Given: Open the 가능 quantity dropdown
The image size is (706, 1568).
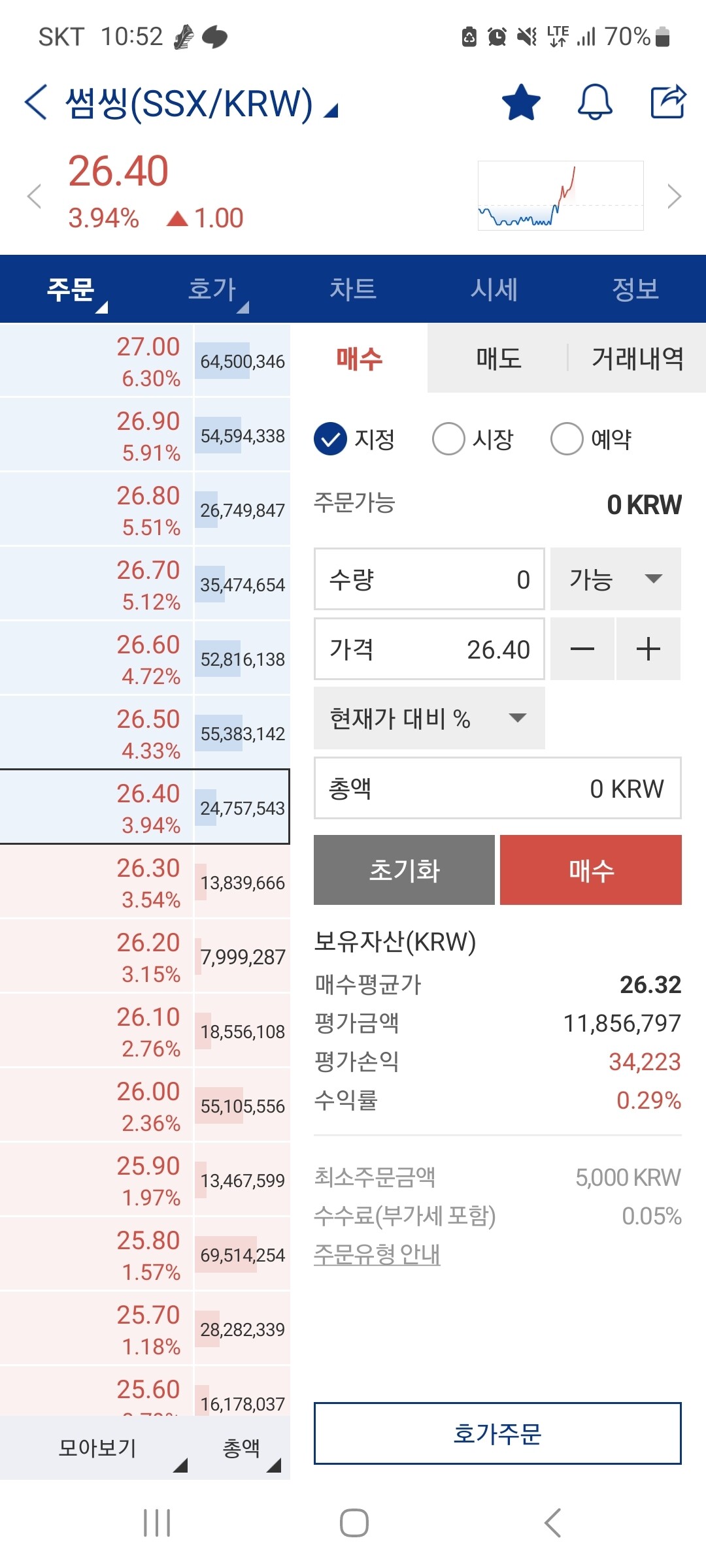Looking at the screenshot, I should point(614,579).
